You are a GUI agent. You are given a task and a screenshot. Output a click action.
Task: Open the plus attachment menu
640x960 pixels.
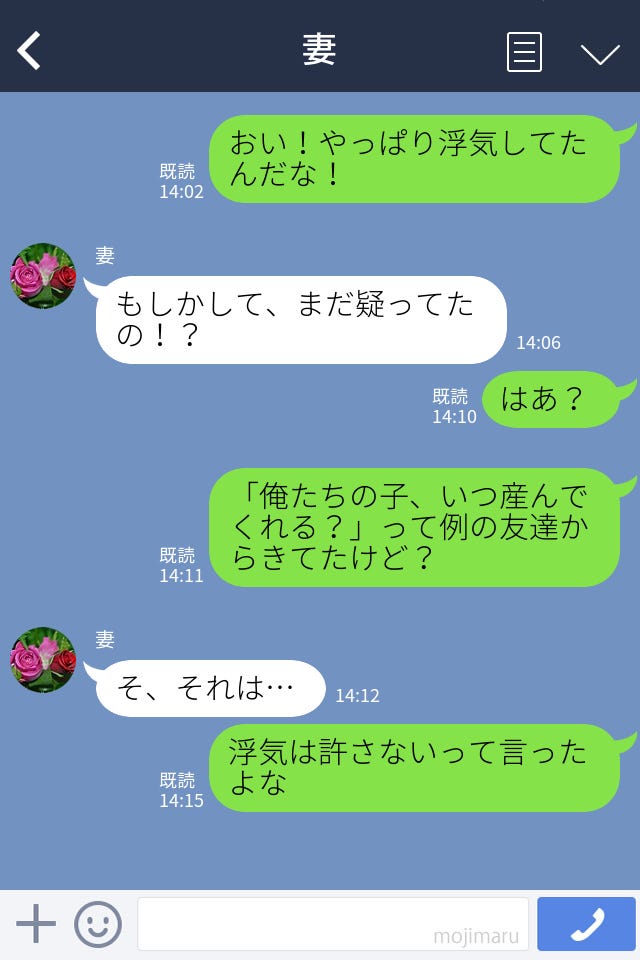(36, 924)
